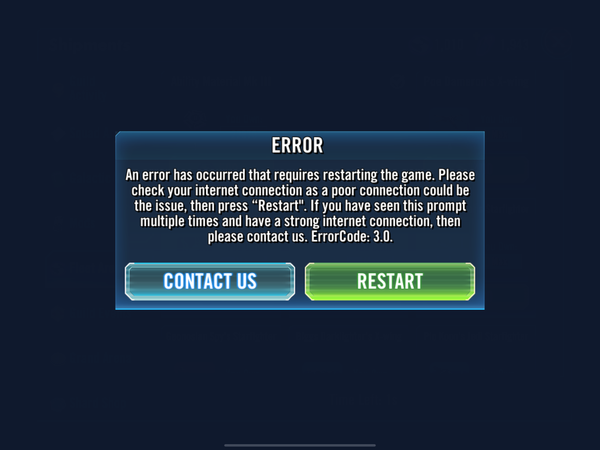This screenshot has width=600, height=450.
Task: Tap the Contact Us button
Action: tap(210, 281)
